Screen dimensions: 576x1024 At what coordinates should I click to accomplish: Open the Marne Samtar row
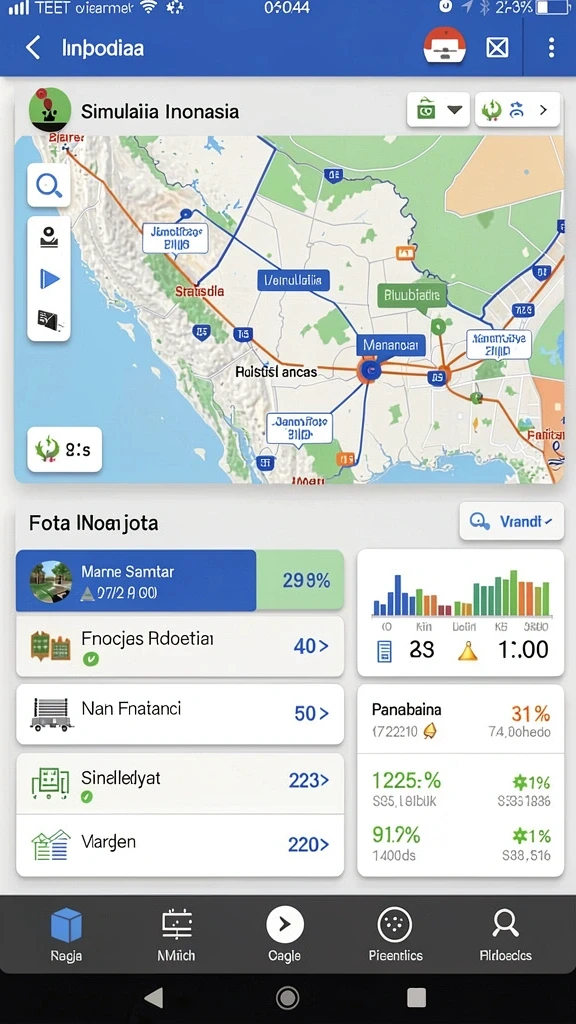point(180,581)
